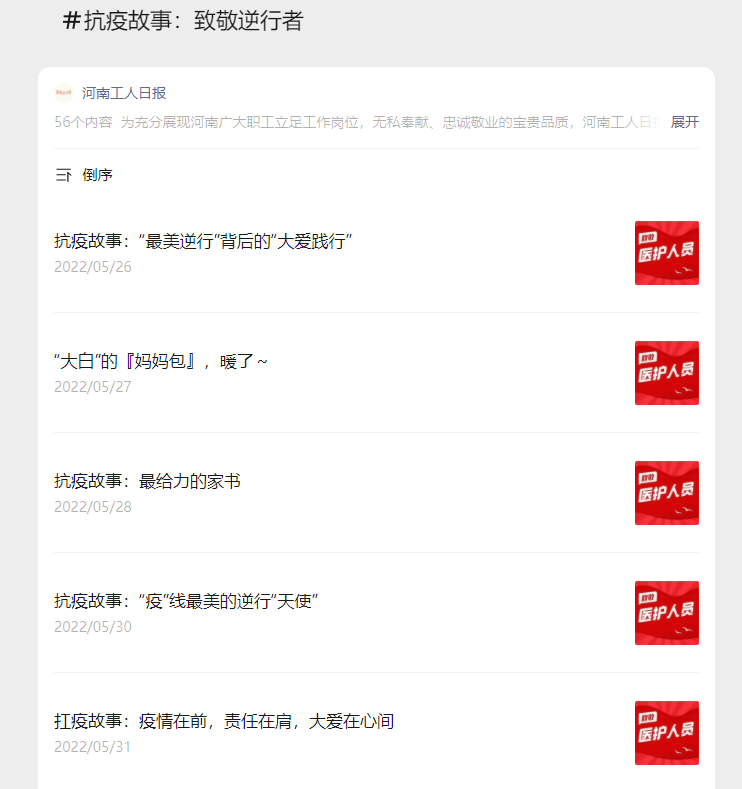Screen dimensions: 742x789
Task: Open article 疫情在前，责任在肩，大爱在心间
Action: pos(224,721)
